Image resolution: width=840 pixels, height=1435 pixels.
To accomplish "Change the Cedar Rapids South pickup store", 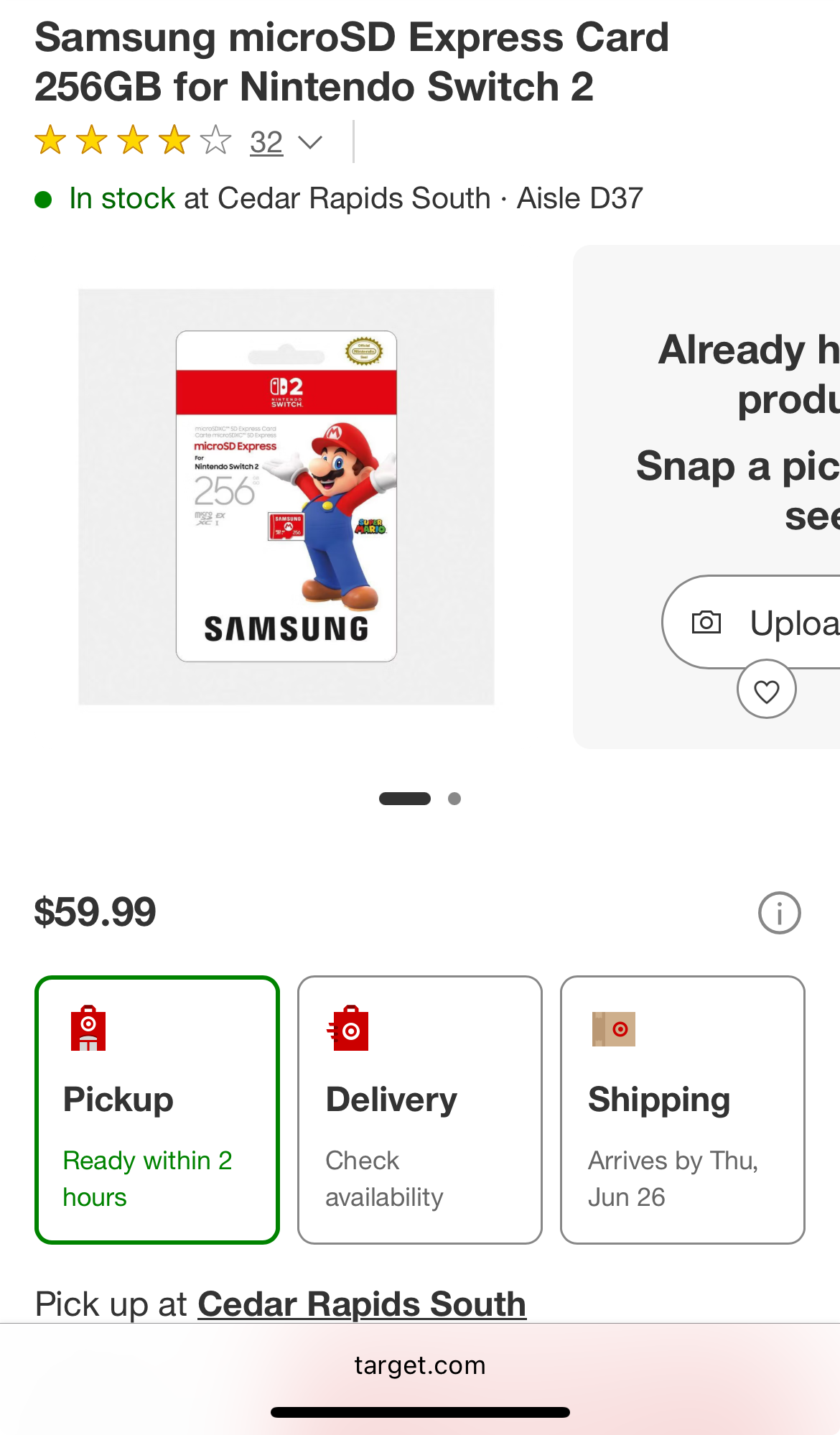I will (362, 1304).
